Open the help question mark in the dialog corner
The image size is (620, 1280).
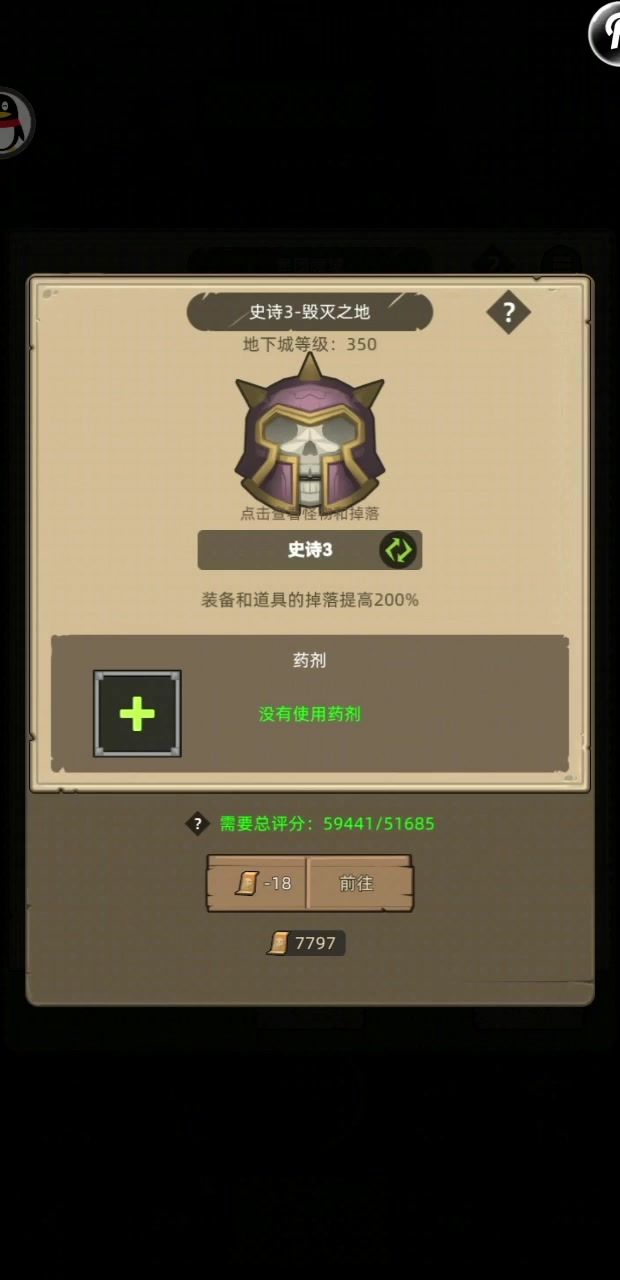[x=508, y=312]
